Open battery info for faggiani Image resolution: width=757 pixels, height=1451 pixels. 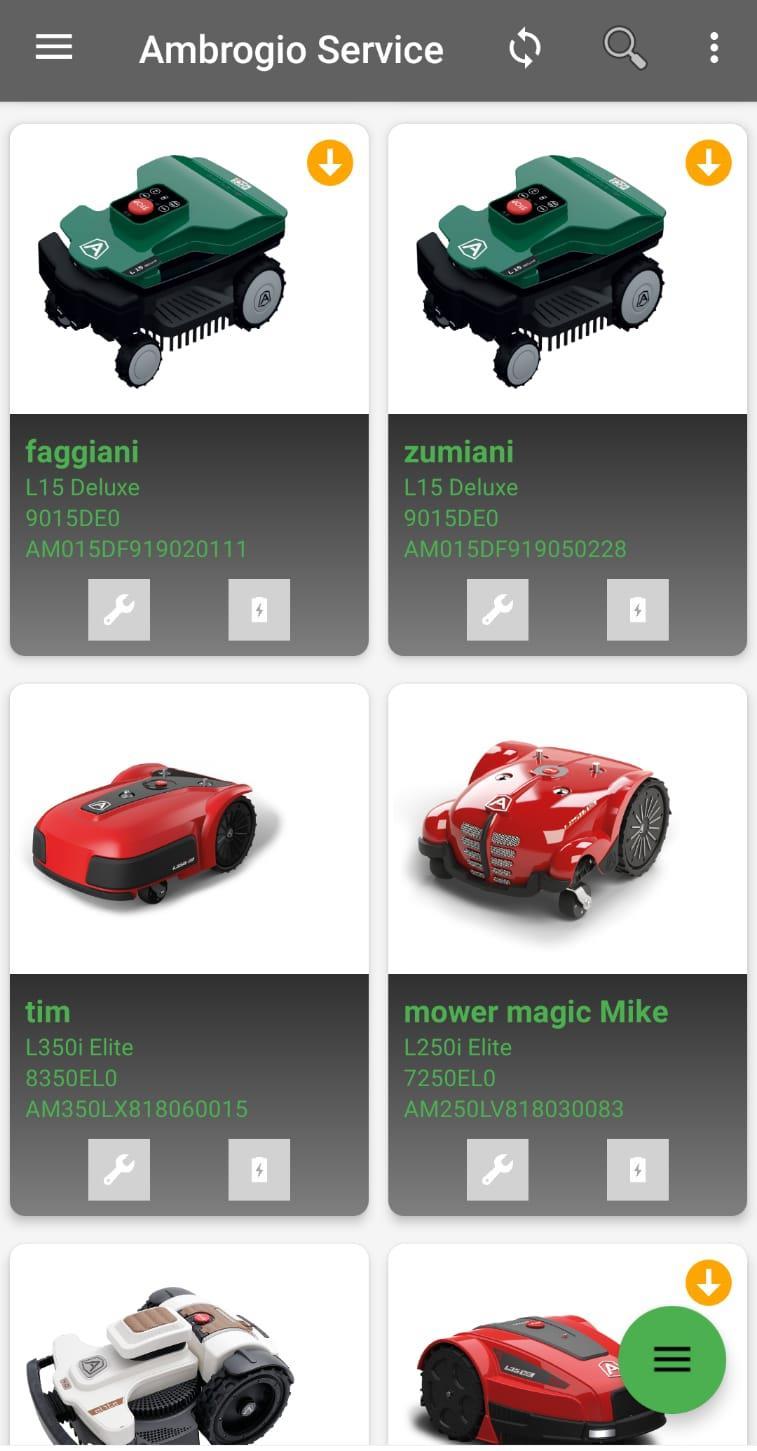(259, 609)
